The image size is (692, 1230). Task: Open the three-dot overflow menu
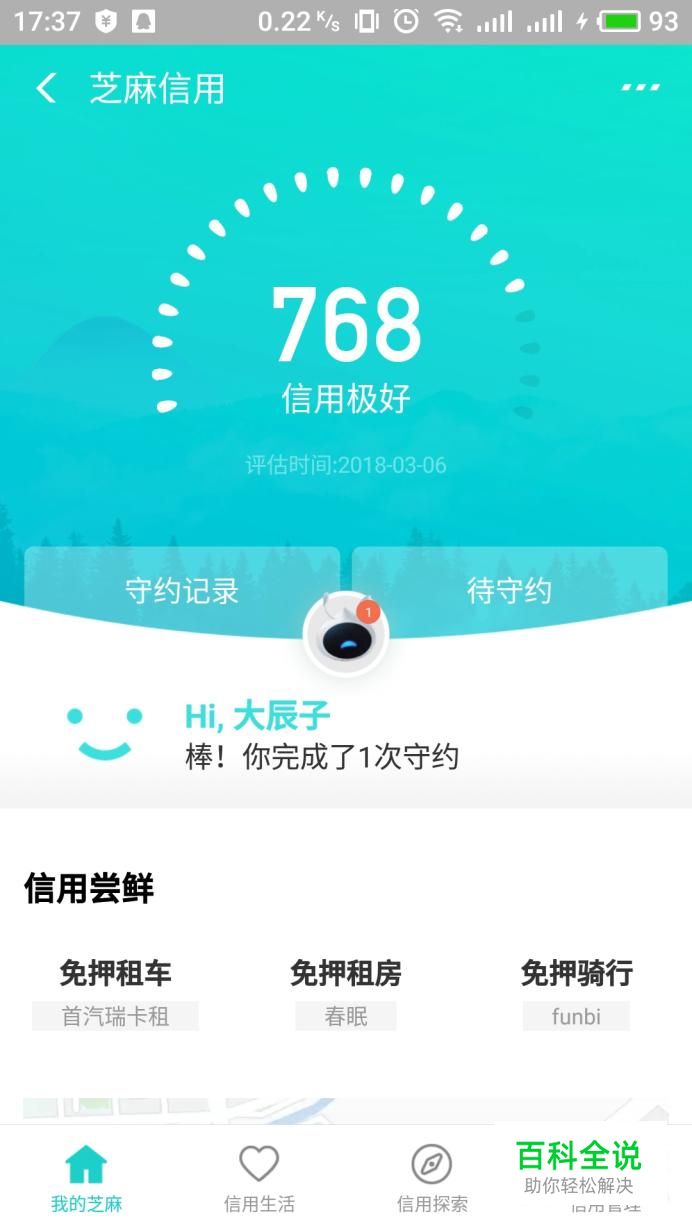coord(640,88)
